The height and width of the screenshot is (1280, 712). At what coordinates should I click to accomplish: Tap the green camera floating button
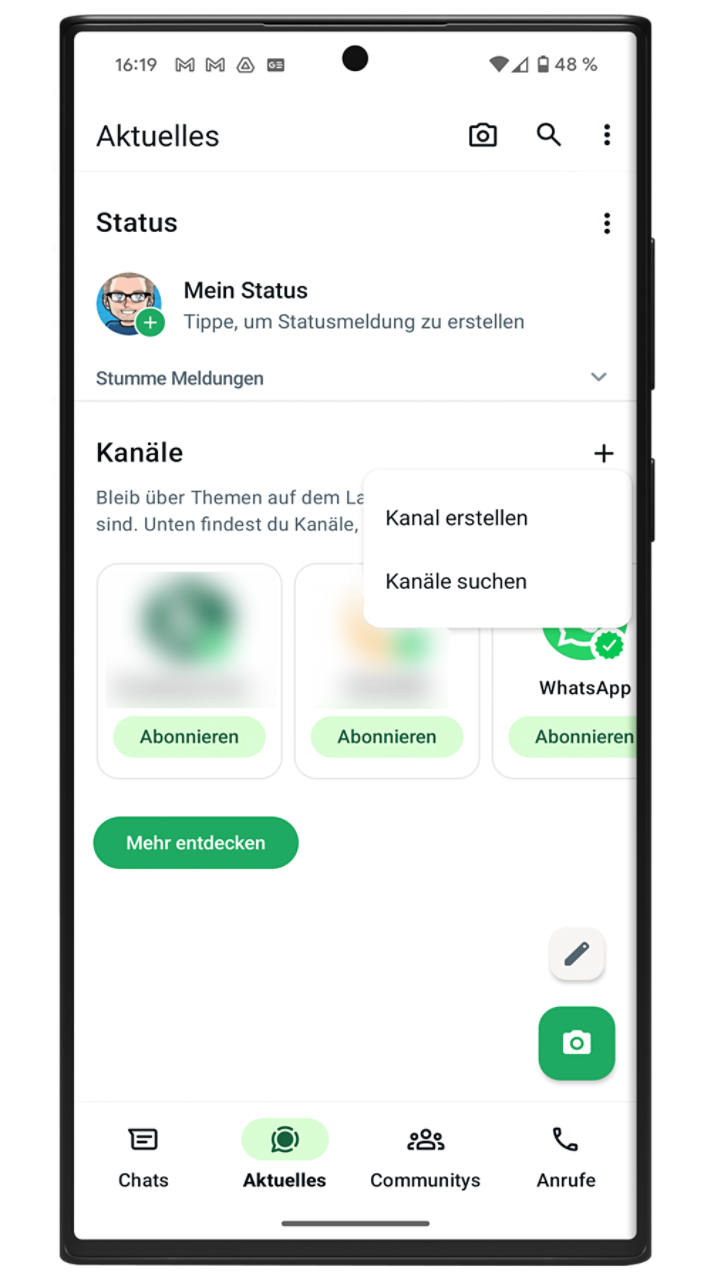tap(577, 1044)
